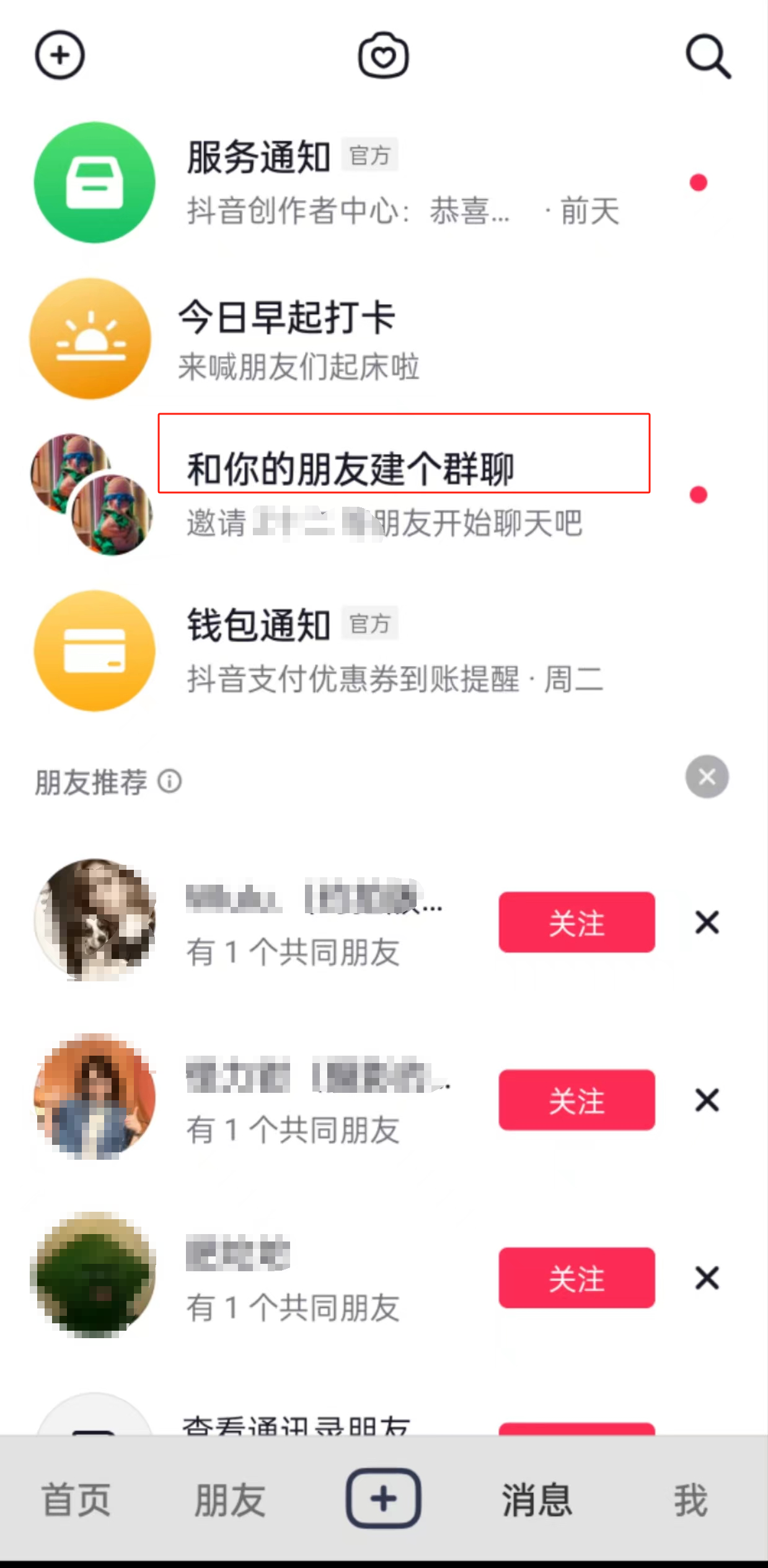Dismiss the 朋友推荐 section
Viewport: 768px width, 1568px height.
pyautogui.click(x=707, y=777)
